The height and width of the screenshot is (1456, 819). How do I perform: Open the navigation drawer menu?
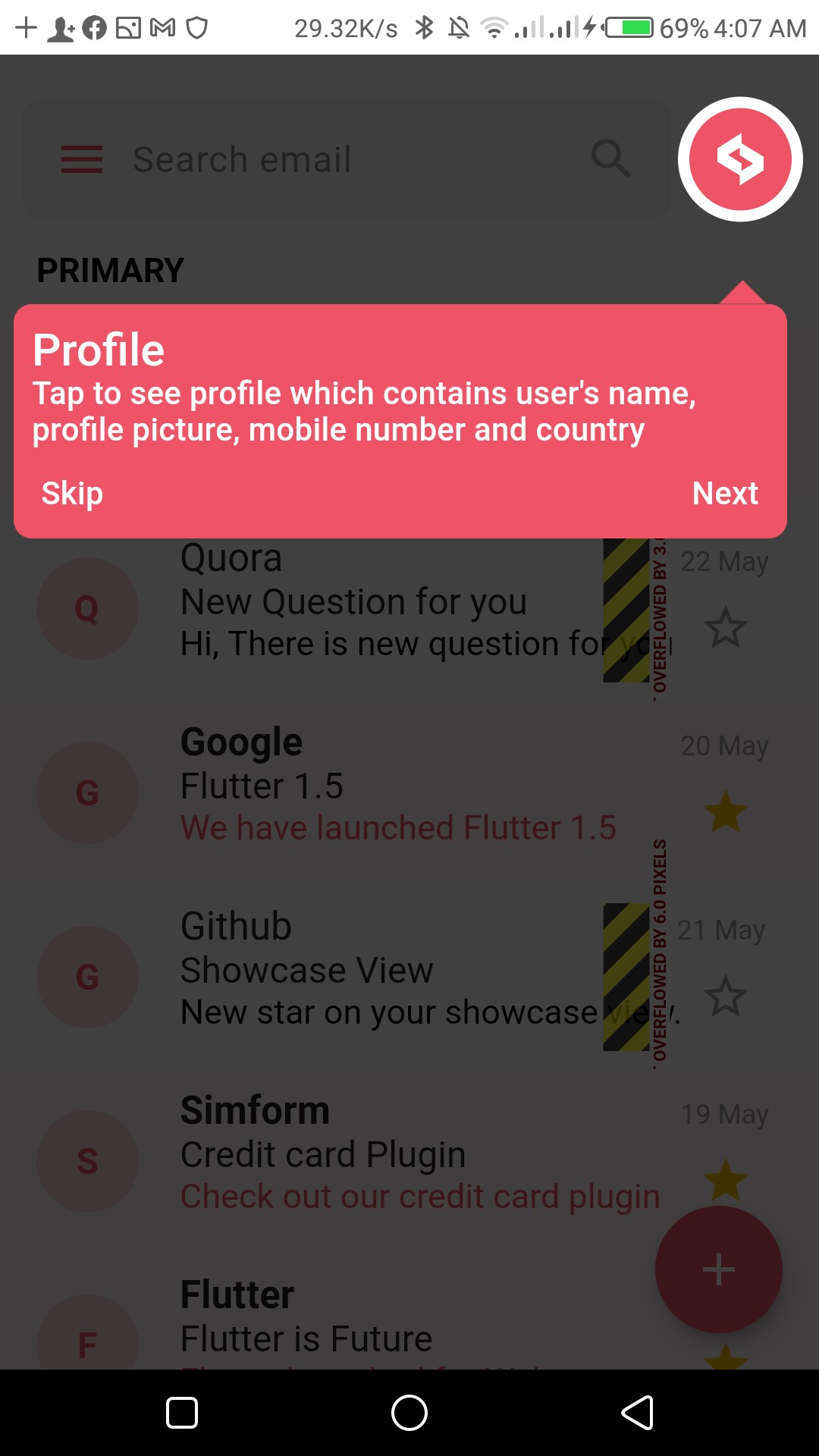click(81, 158)
